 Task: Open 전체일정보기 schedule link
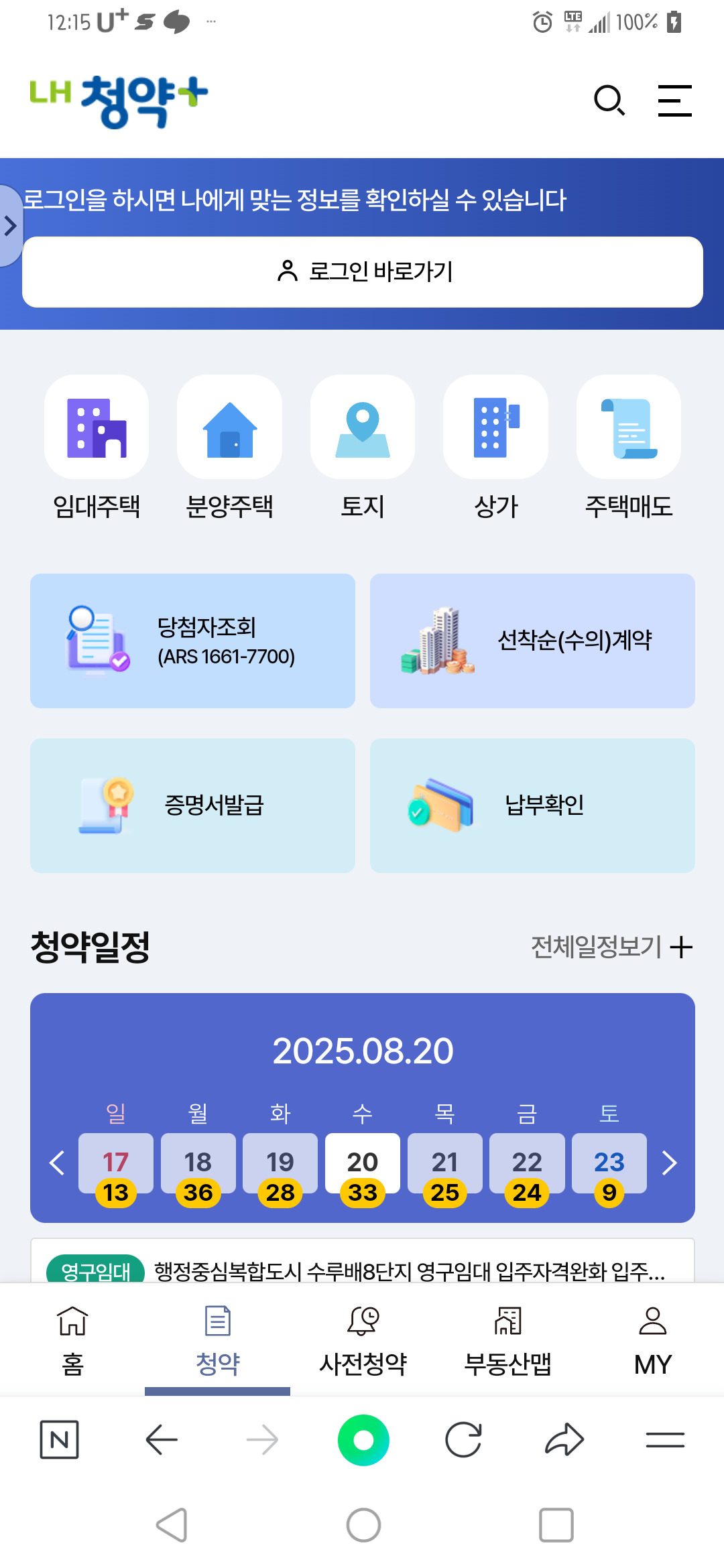(607, 947)
